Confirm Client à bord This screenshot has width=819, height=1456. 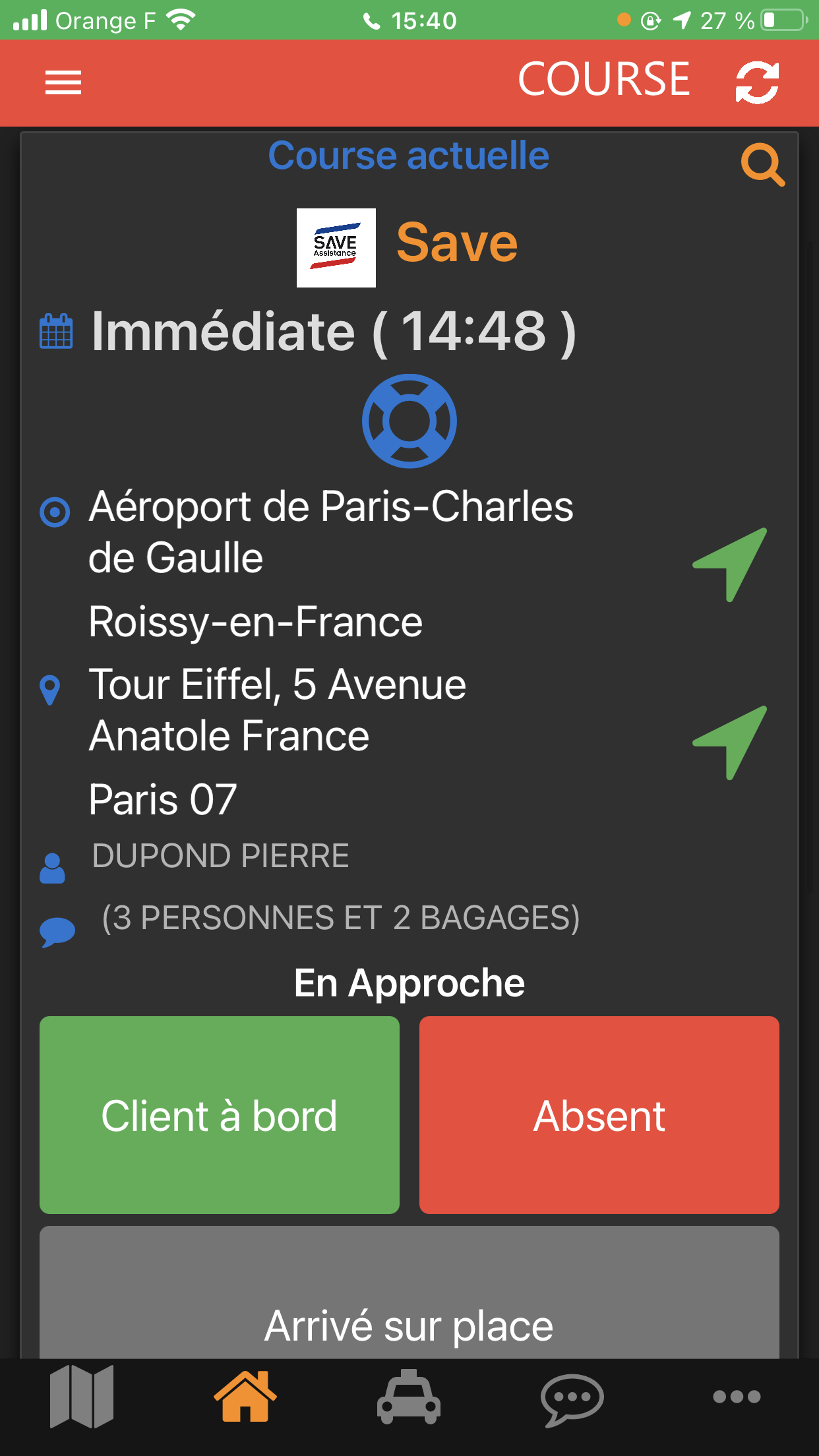pos(220,1115)
